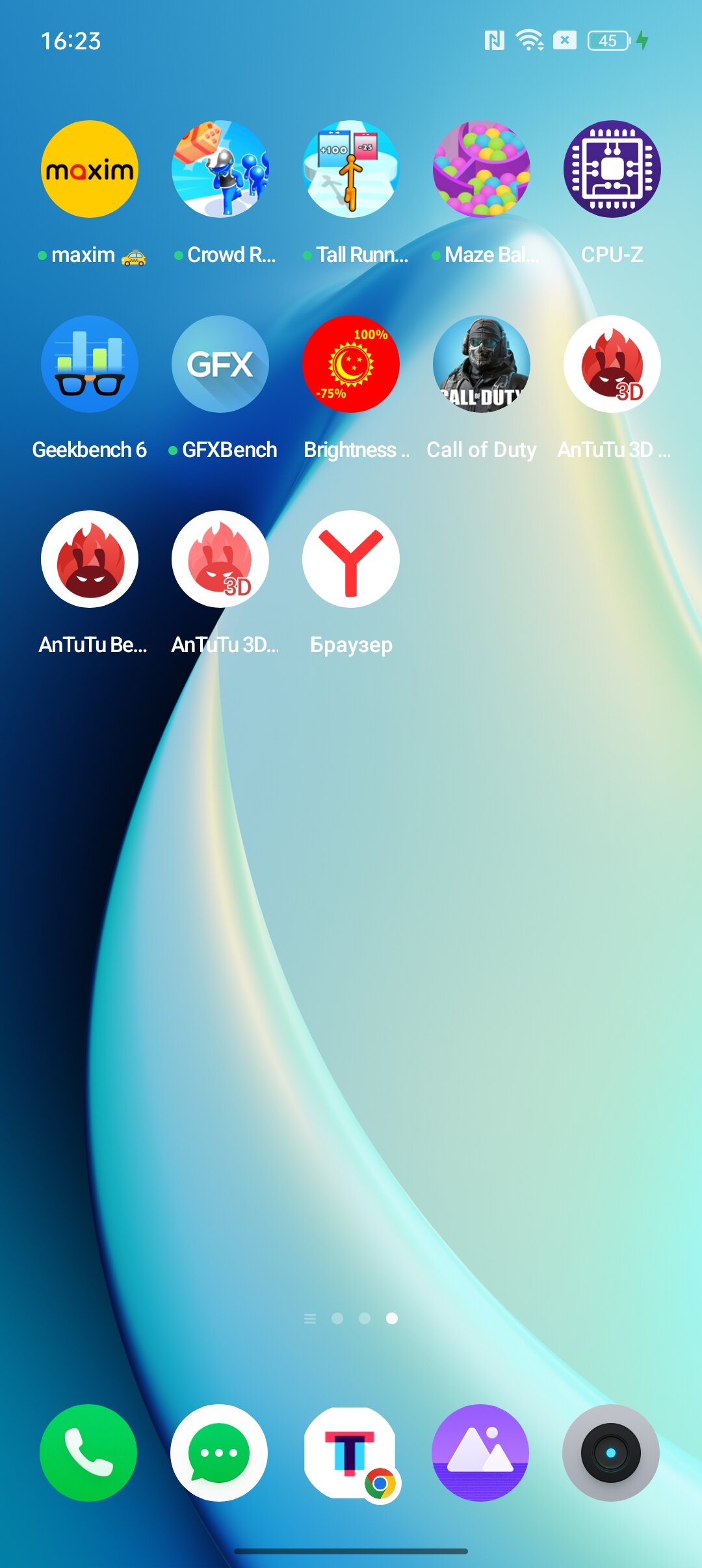Launch Geekbench 6

click(90, 364)
